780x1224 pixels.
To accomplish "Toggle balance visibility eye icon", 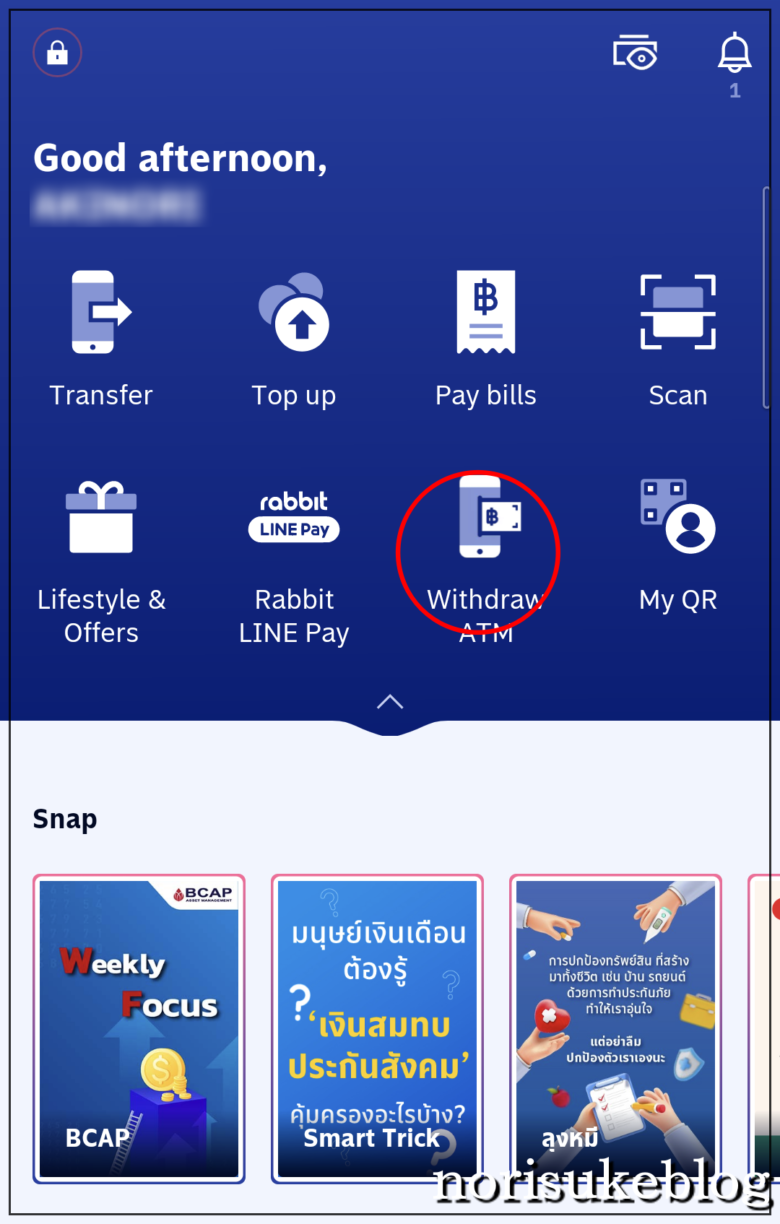I will pos(636,52).
